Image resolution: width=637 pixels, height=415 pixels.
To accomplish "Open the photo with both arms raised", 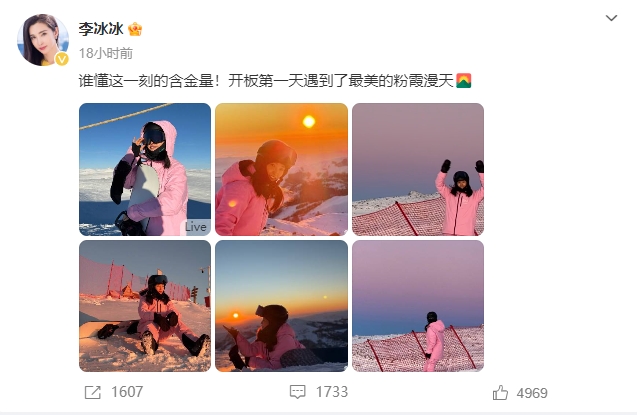I will pos(417,169).
